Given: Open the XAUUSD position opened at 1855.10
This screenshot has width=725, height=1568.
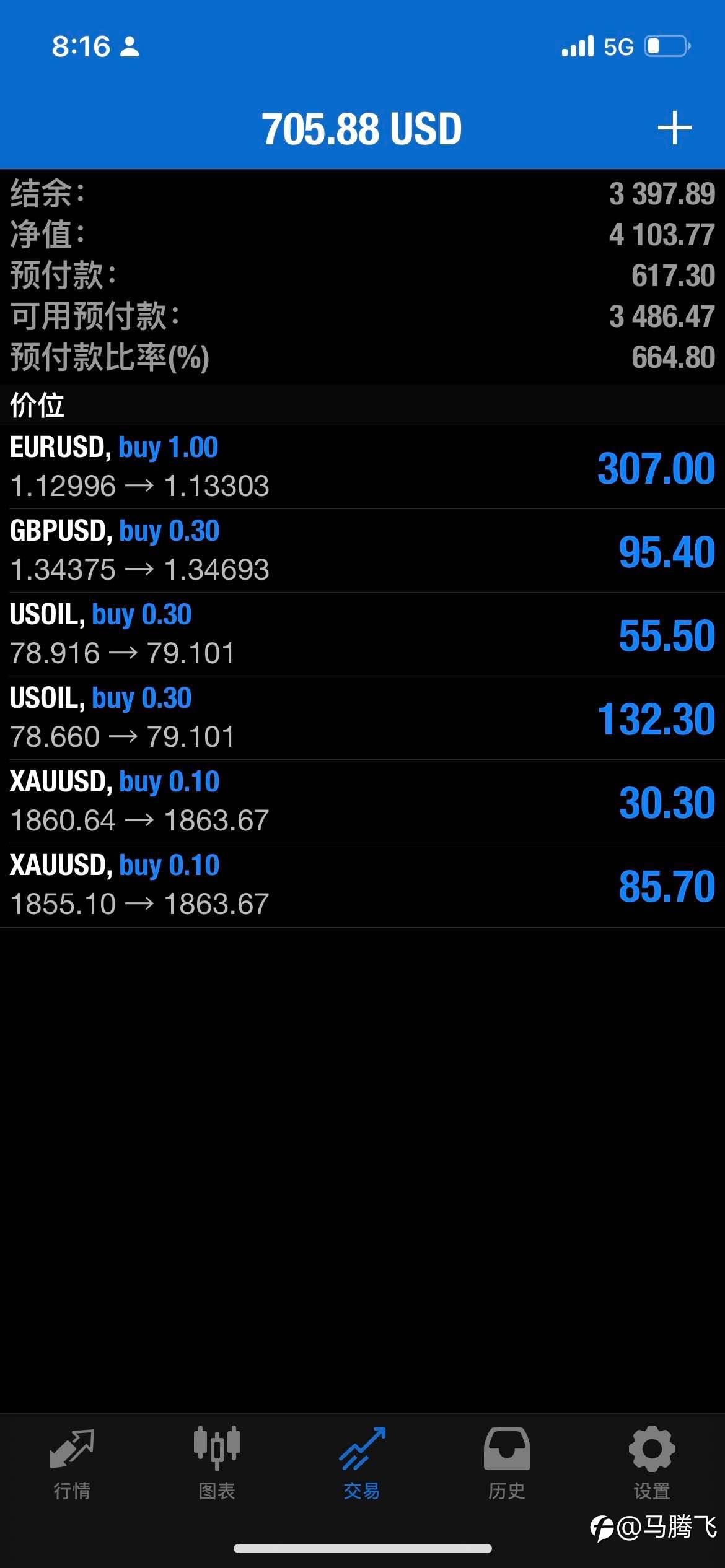Looking at the screenshot, I should point(362,885).
